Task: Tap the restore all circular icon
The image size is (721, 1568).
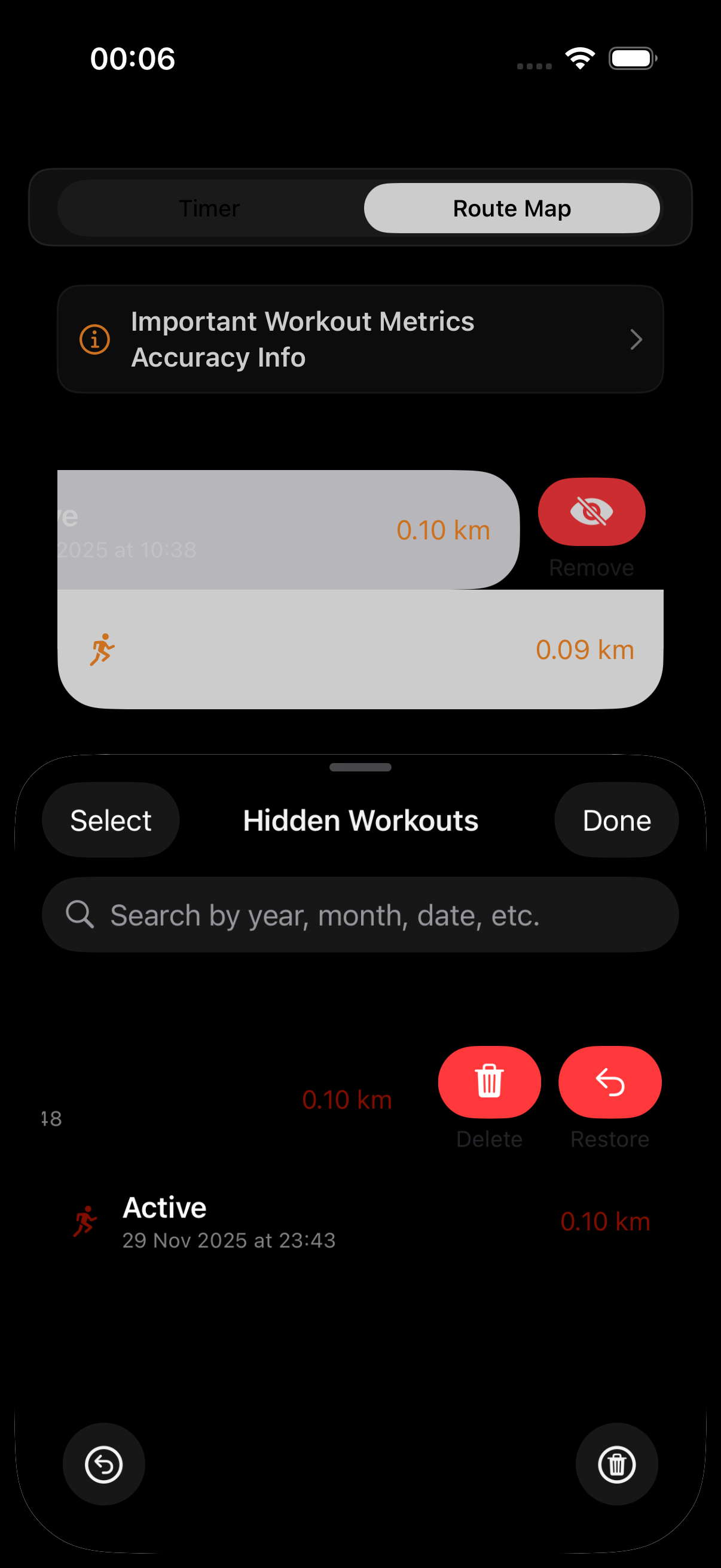Action: [x=104, y=1464]
